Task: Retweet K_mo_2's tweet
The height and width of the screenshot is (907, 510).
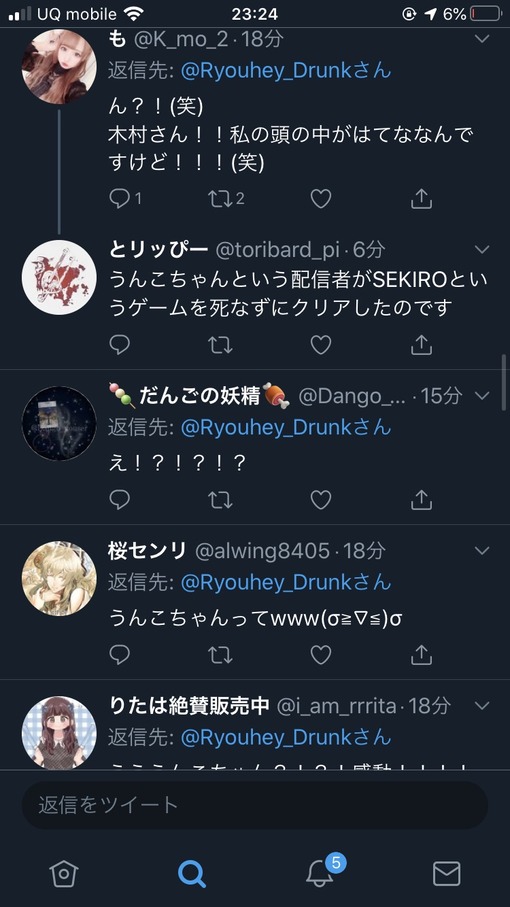Action: click(220, 199)
